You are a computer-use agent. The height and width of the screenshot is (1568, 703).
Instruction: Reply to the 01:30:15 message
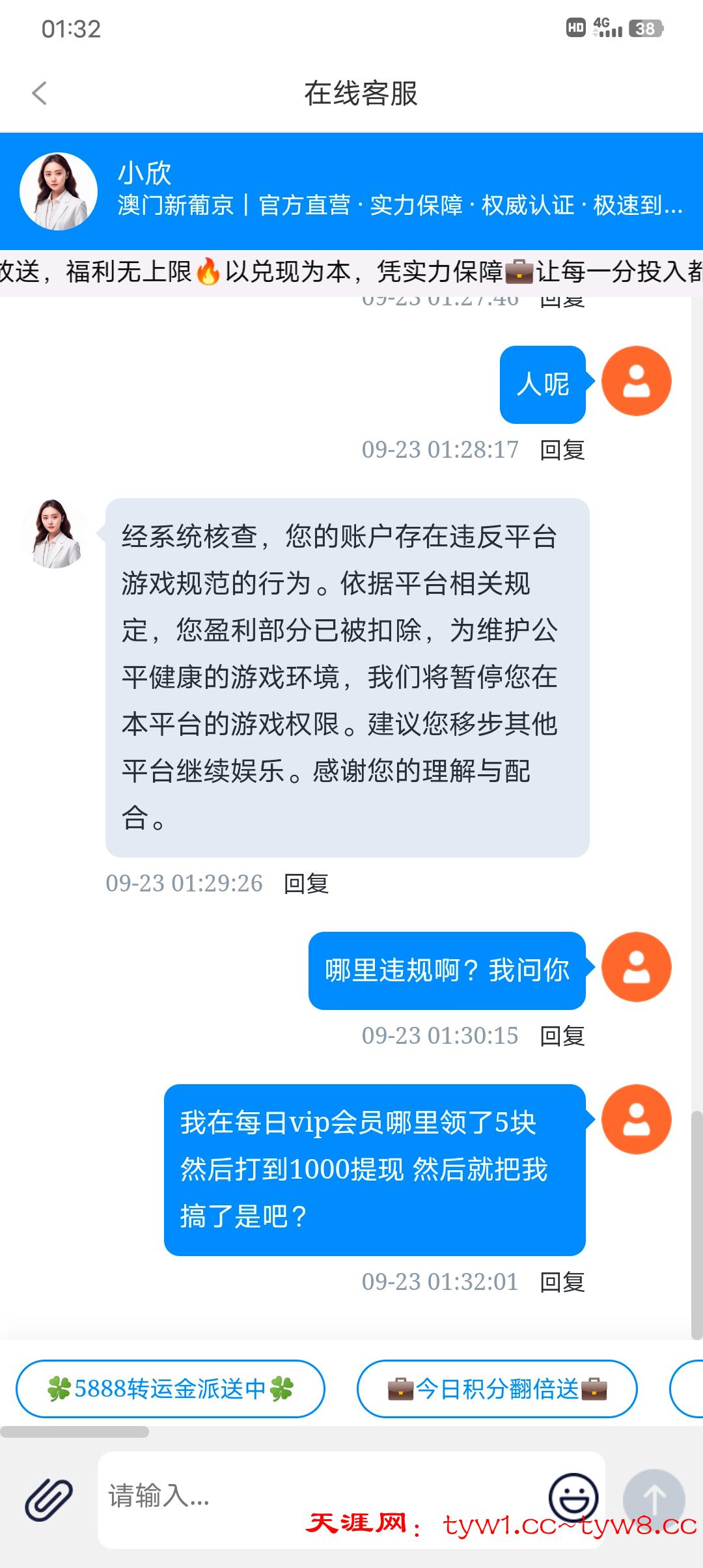coord(562,1036)
